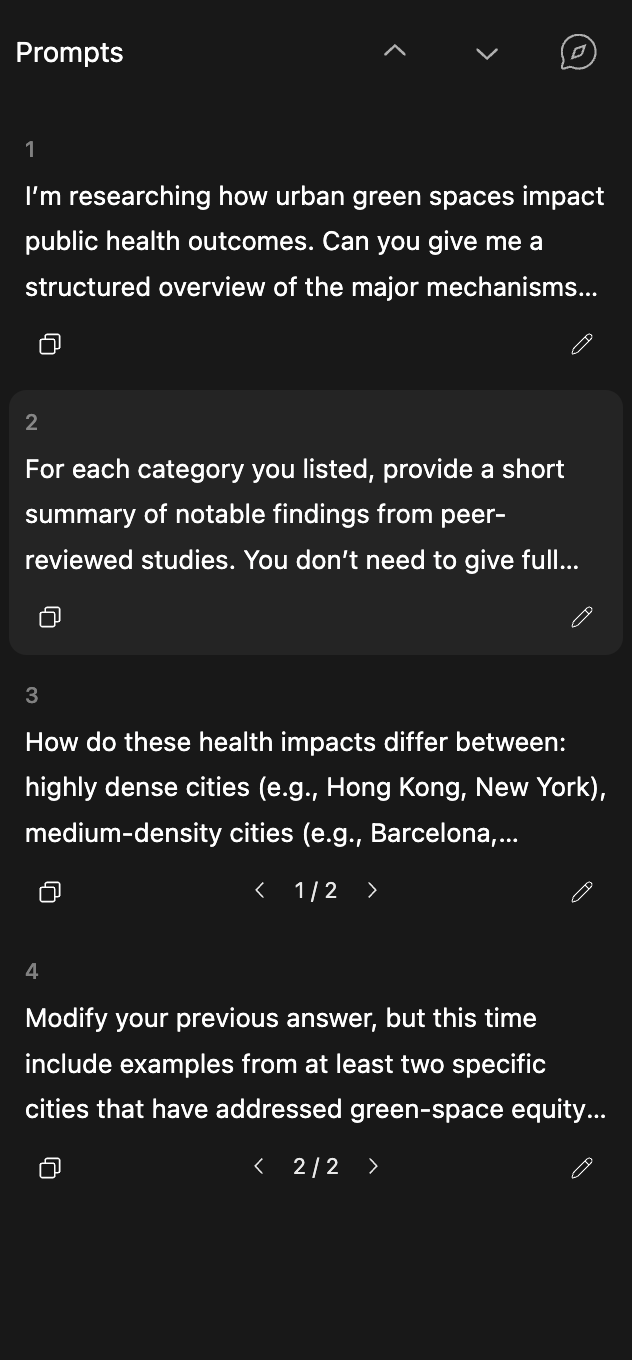Open prompt 4 about green-space equity examples

click(x=314, y=1063)
